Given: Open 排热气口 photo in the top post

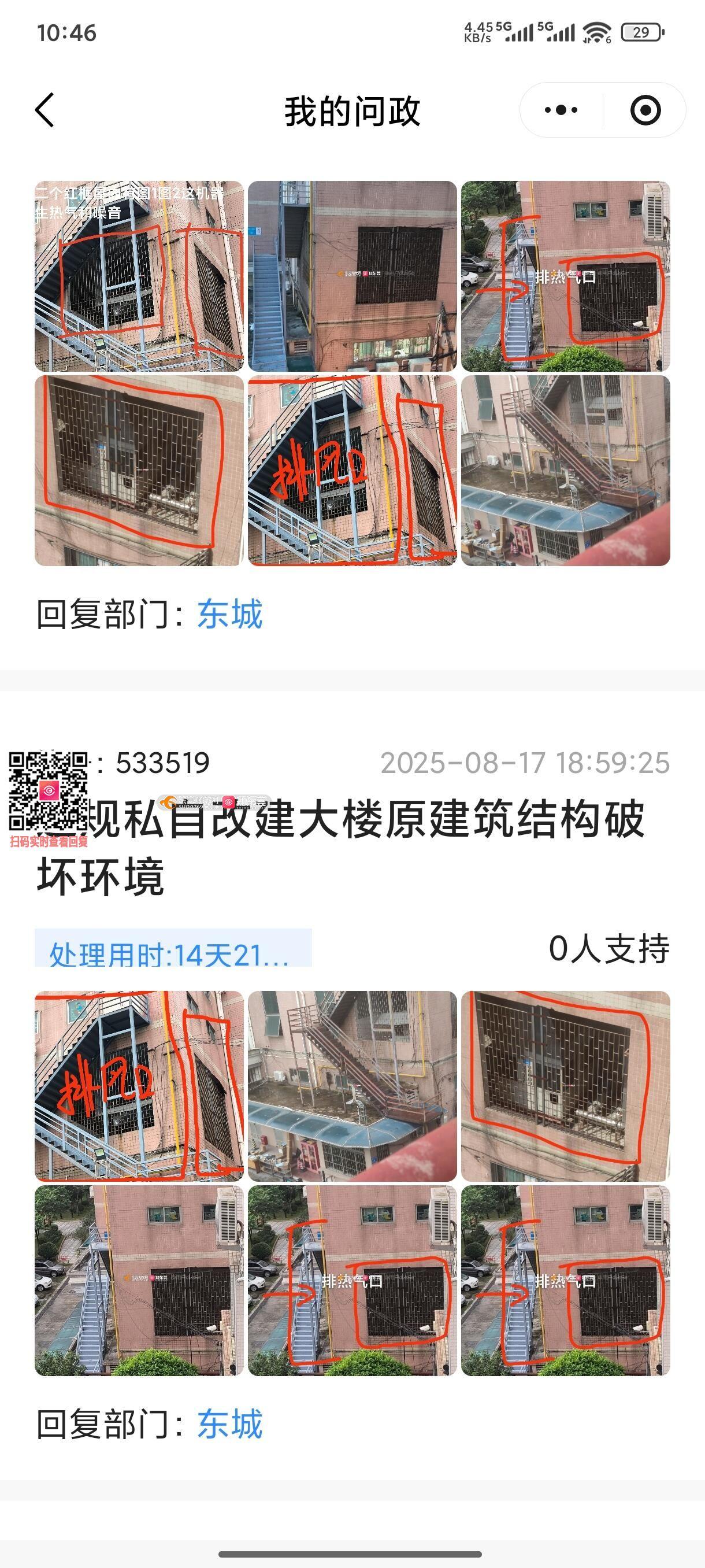Looking at the screenshot, I should (565, 276).
